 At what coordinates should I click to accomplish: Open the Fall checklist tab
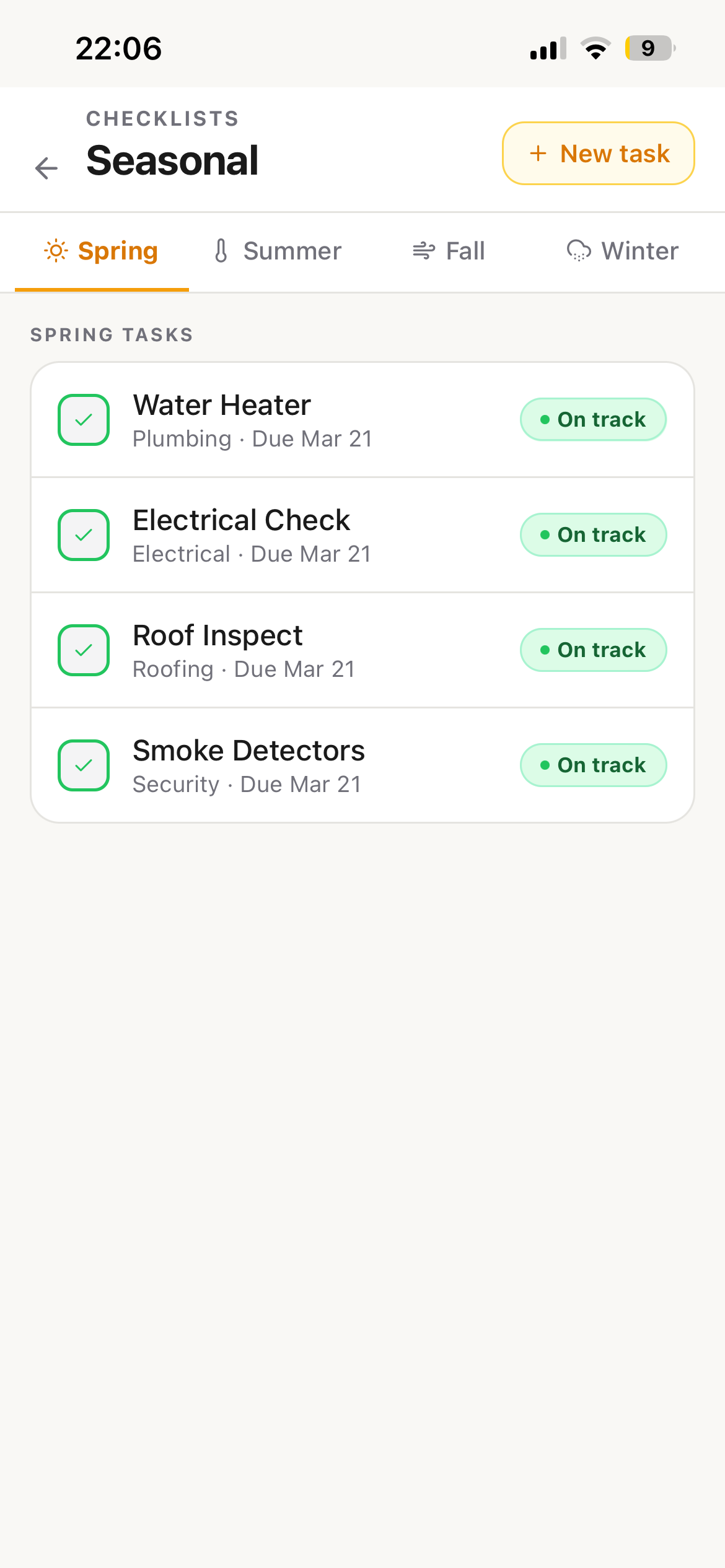pyautogui.click(x=449, y=251)
